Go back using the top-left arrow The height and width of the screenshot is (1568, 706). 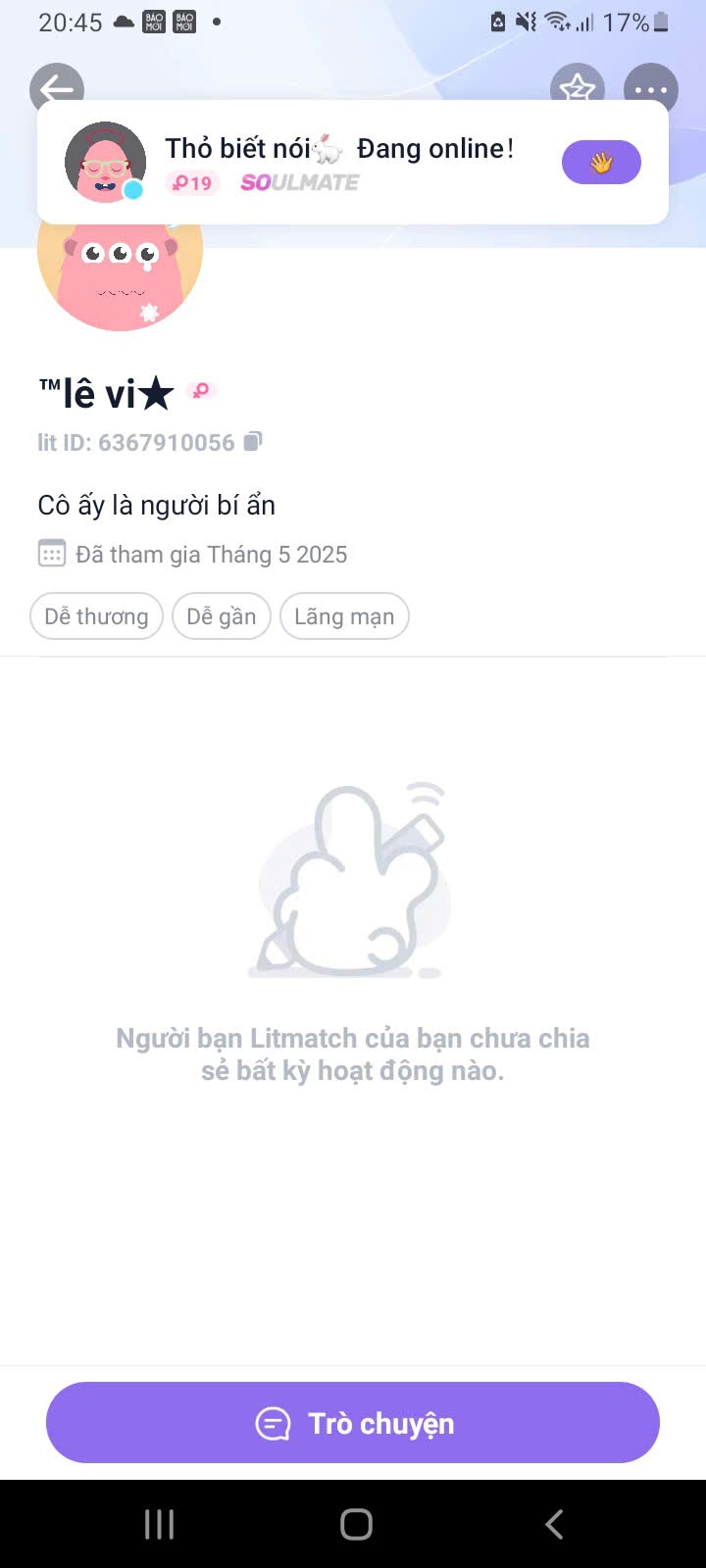tap(56, 84)
